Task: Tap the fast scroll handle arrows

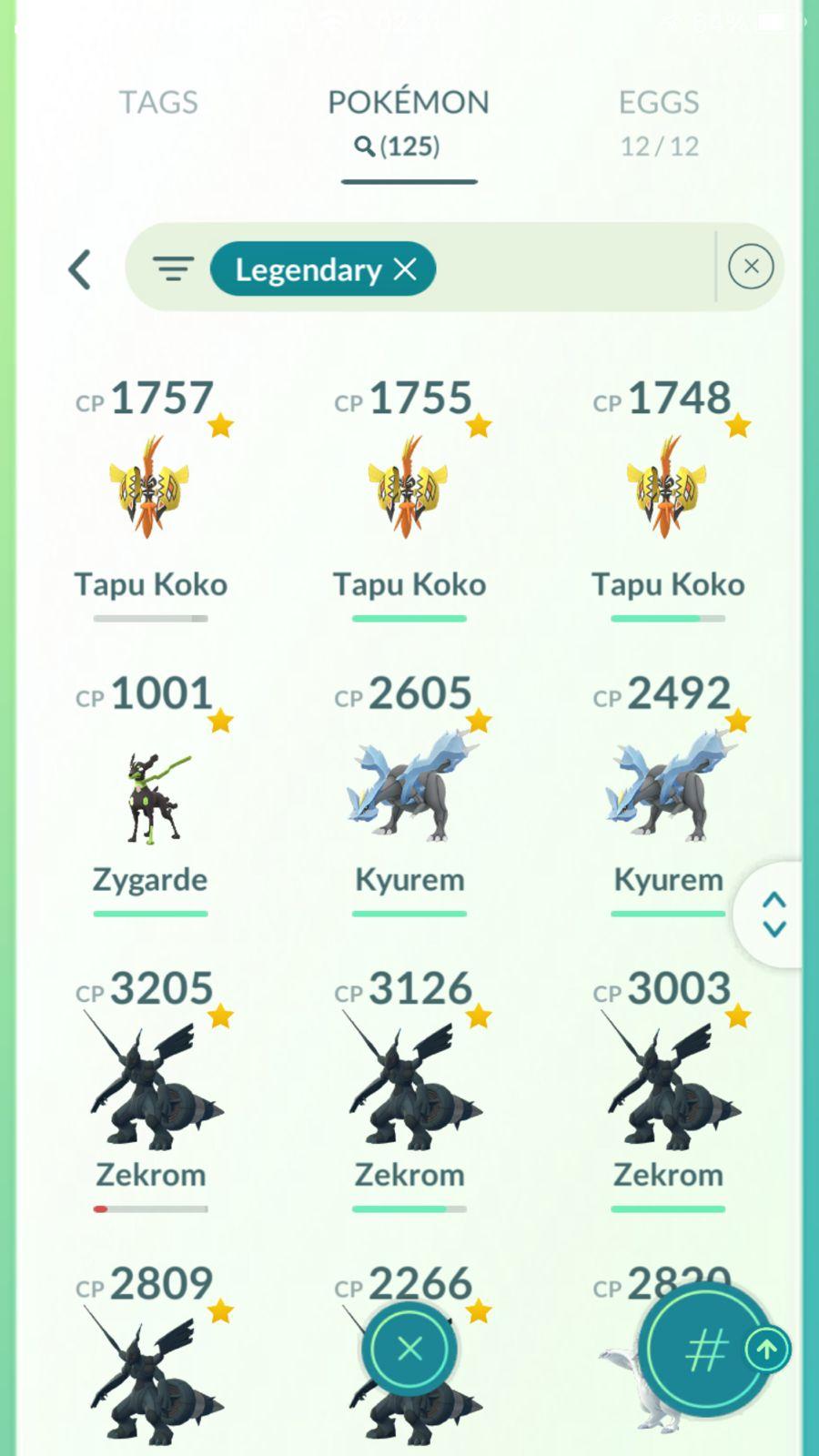Action: tap(773, 915)
